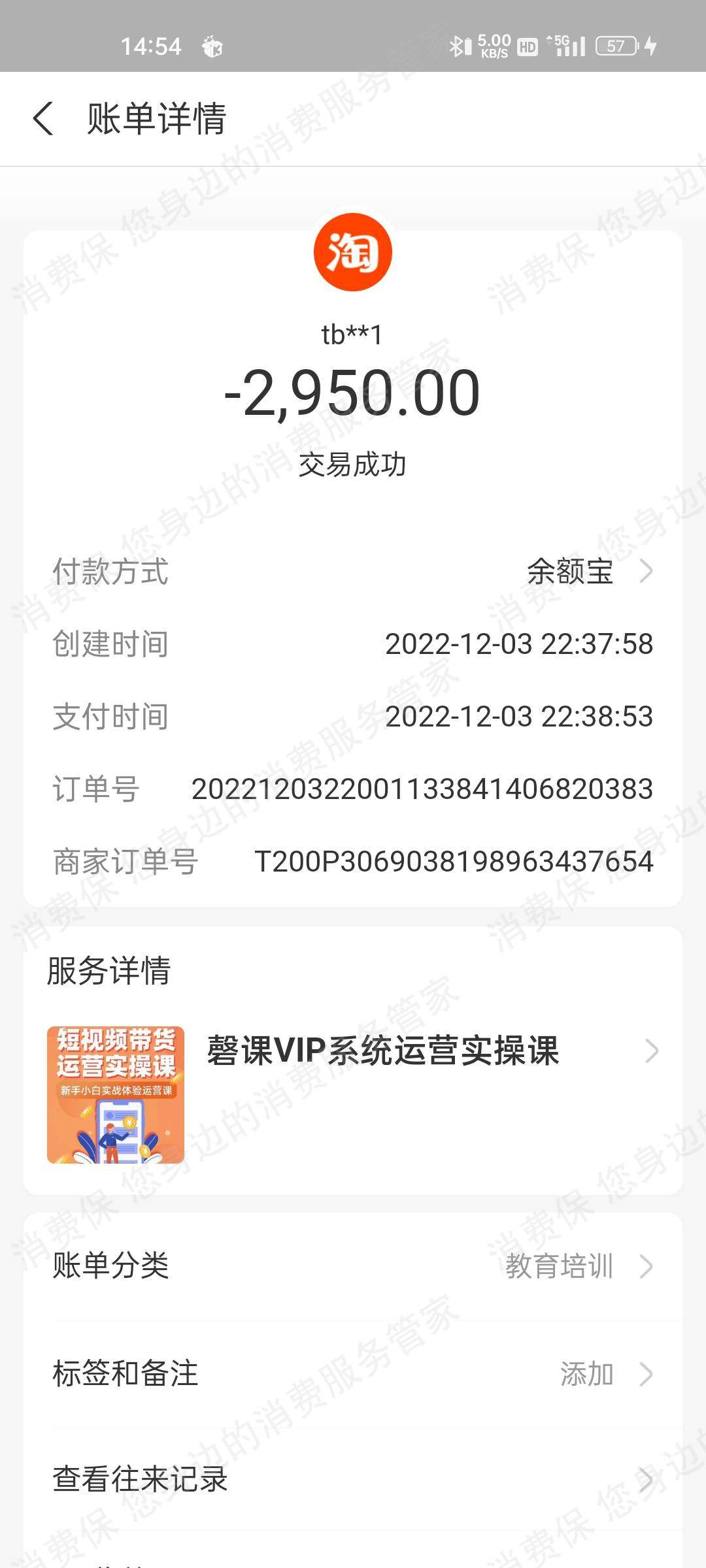This screenshot has height=1568, width=706.
Task: Open 查看往来记录
Action: tap(353, 1480)
